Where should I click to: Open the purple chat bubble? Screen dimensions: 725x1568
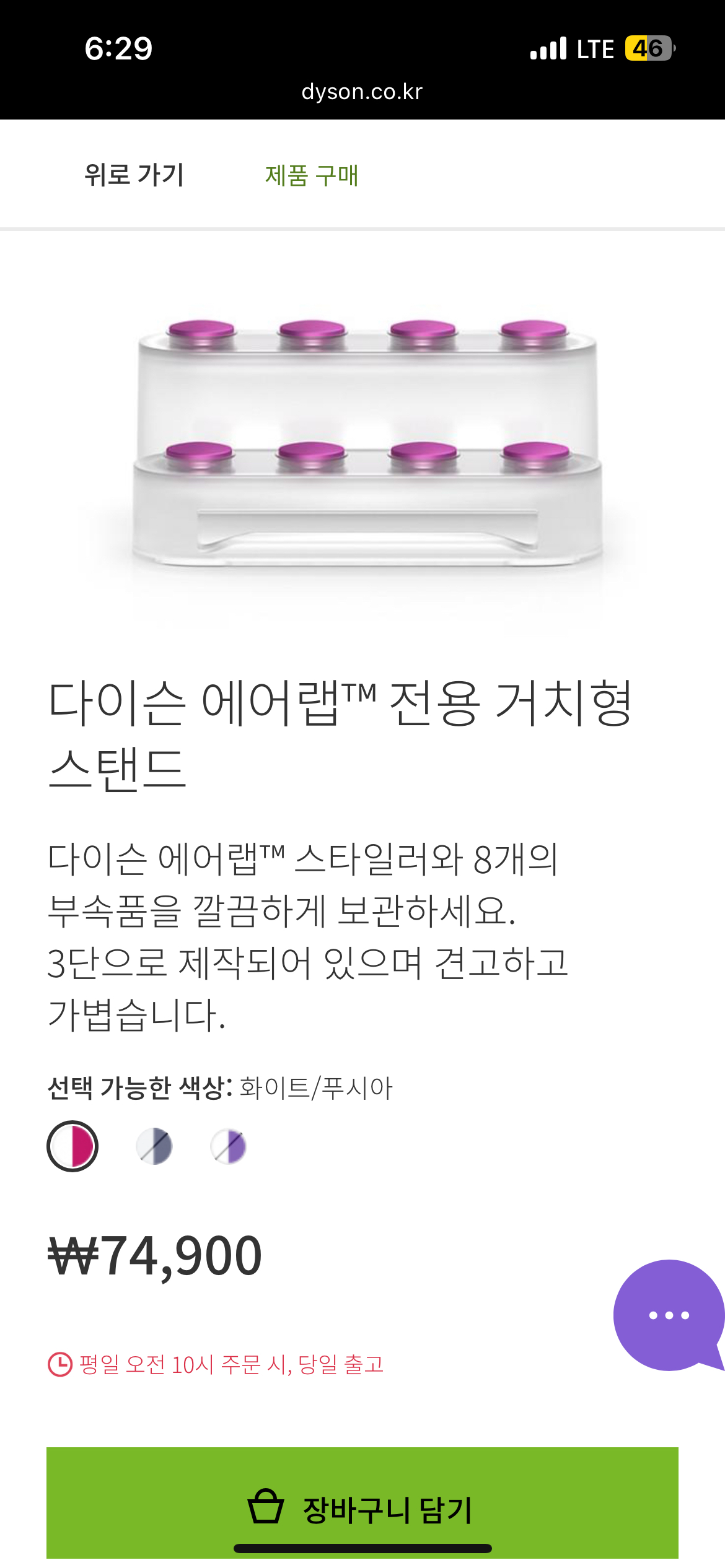click(668, 1315)
